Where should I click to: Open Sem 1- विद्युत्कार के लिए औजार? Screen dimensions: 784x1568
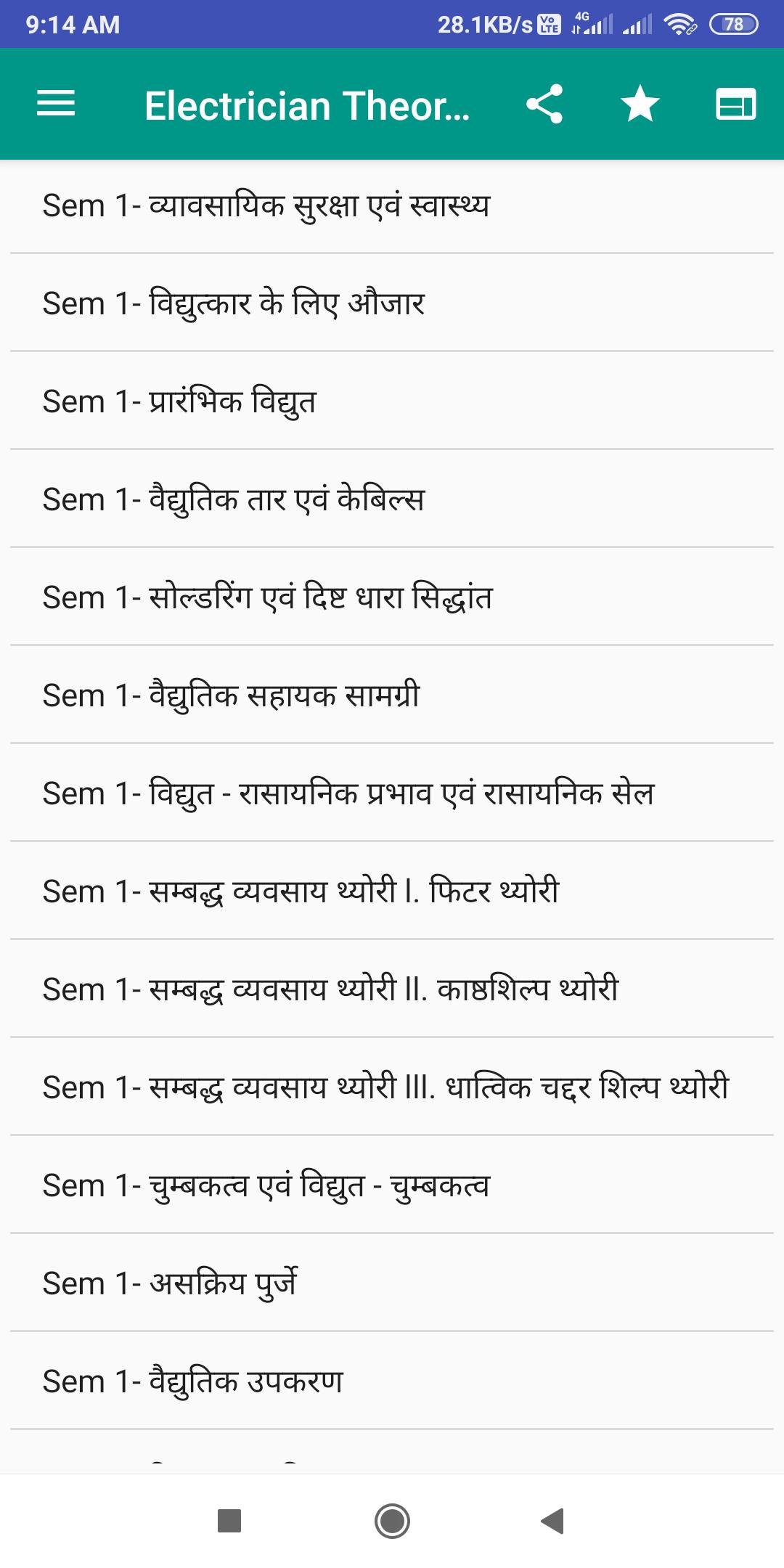pos(392,303)
